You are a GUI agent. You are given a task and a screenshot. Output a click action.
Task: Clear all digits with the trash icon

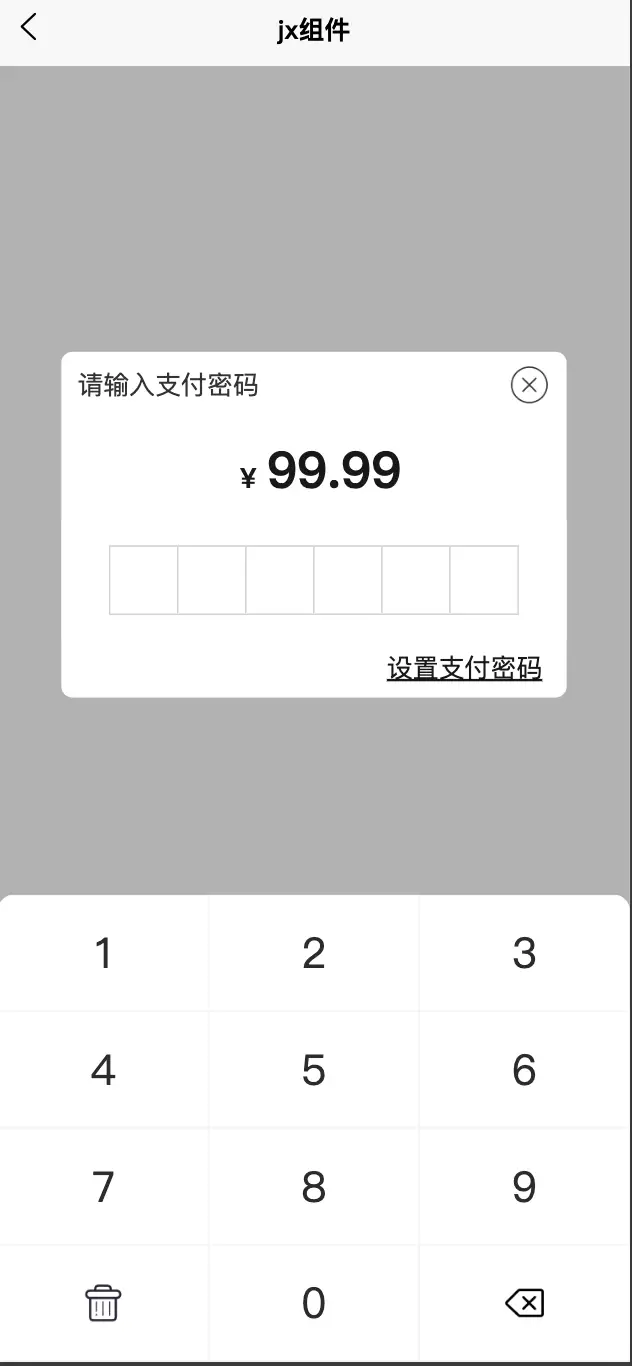tap(103, 1303)
